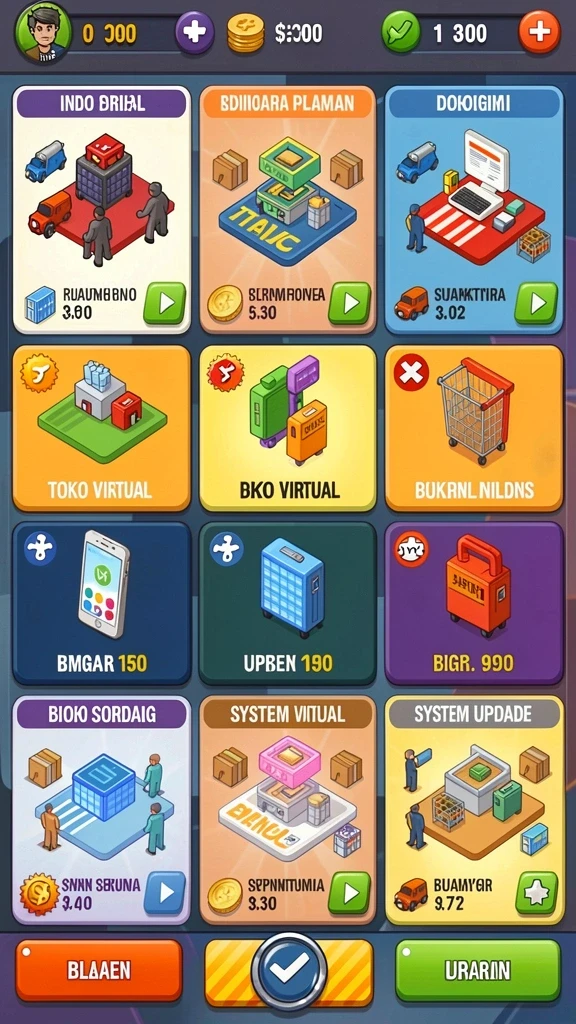Tap the green play button on SUANKTIRA 3.02
576x1024 pixels.
coord(536,303)
